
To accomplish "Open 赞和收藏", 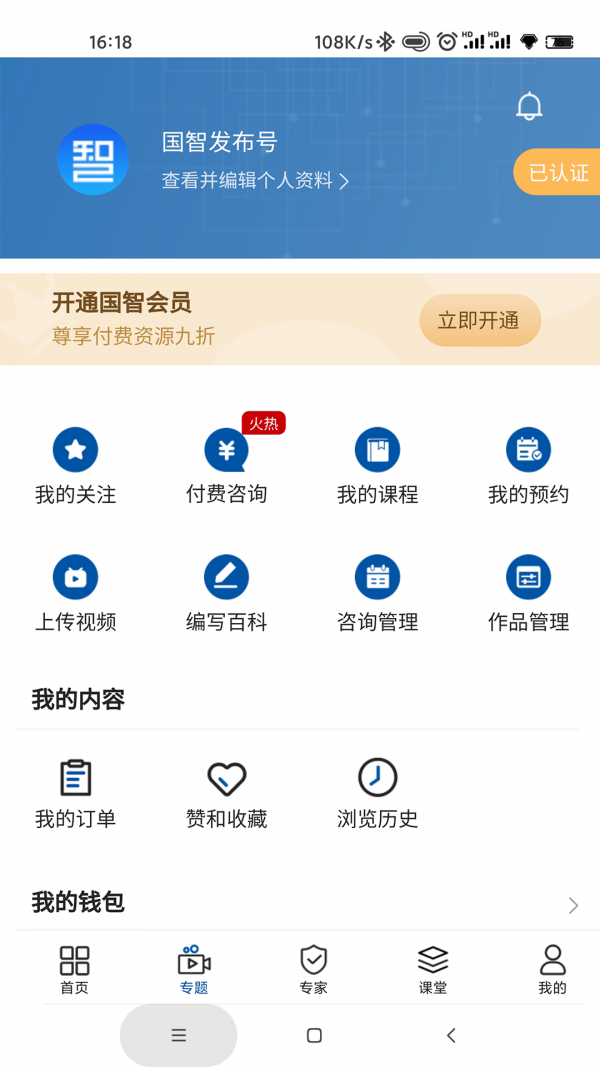I will click(227, 793).
